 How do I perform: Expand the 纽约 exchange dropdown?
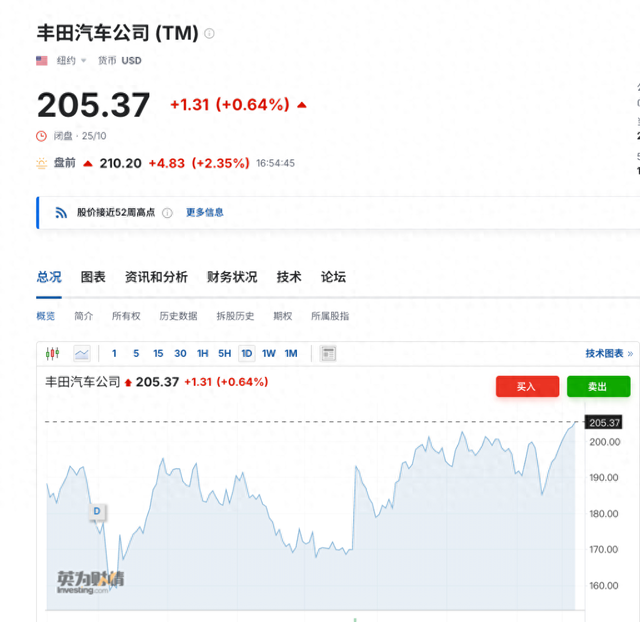70,60
